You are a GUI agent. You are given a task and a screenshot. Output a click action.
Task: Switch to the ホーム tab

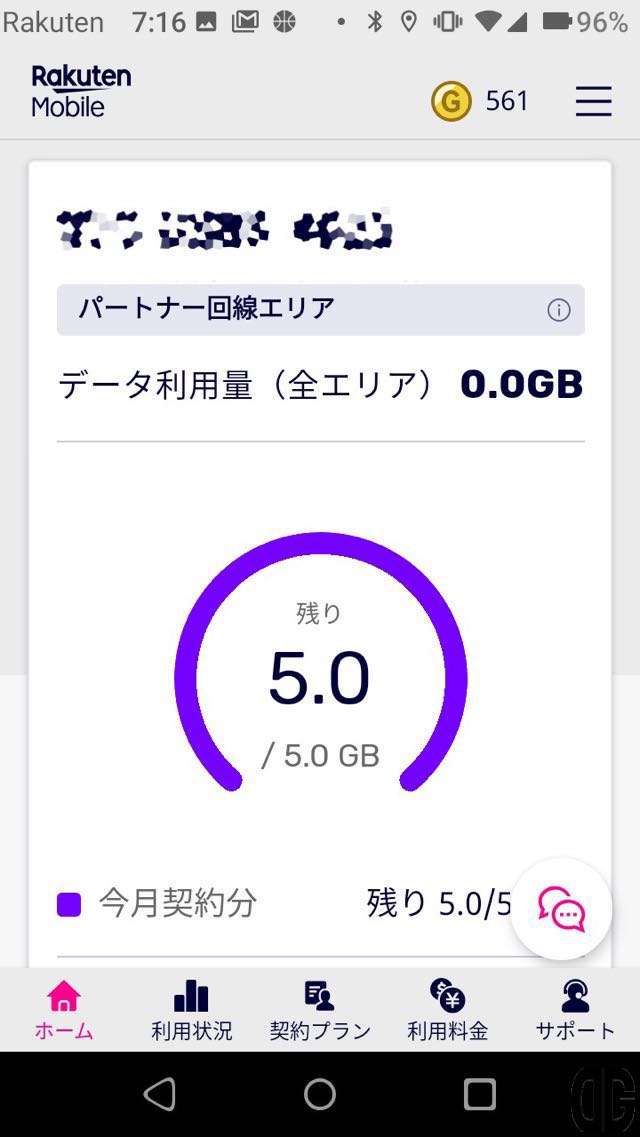[x=64, y=1009]
